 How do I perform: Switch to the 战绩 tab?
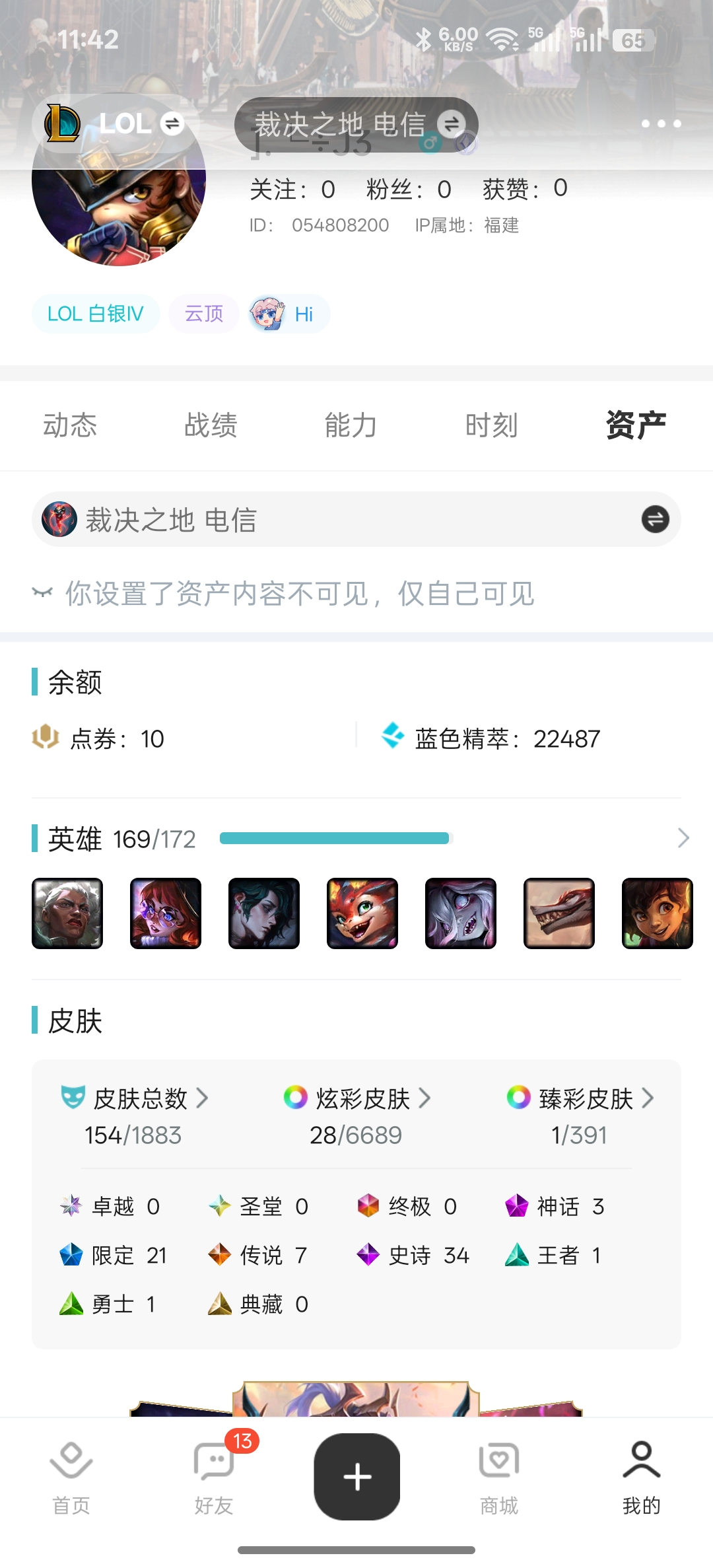(211, 425)
